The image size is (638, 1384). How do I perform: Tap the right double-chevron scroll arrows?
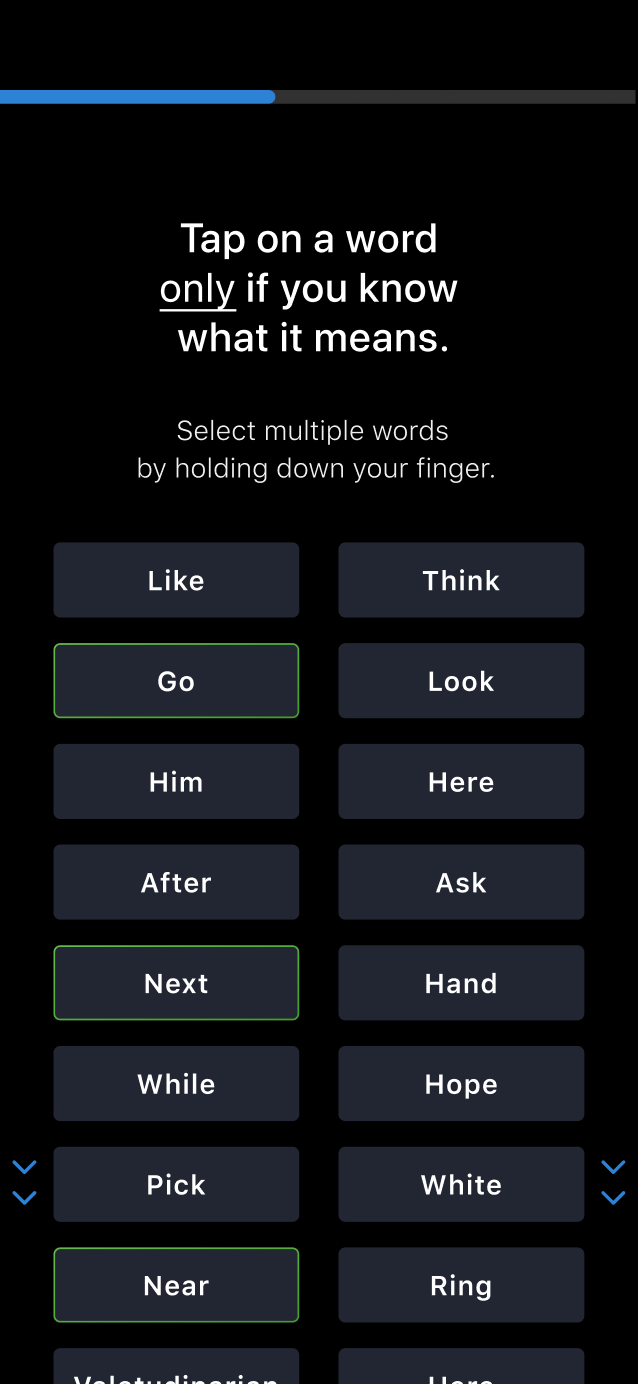tap(613, 1182)
